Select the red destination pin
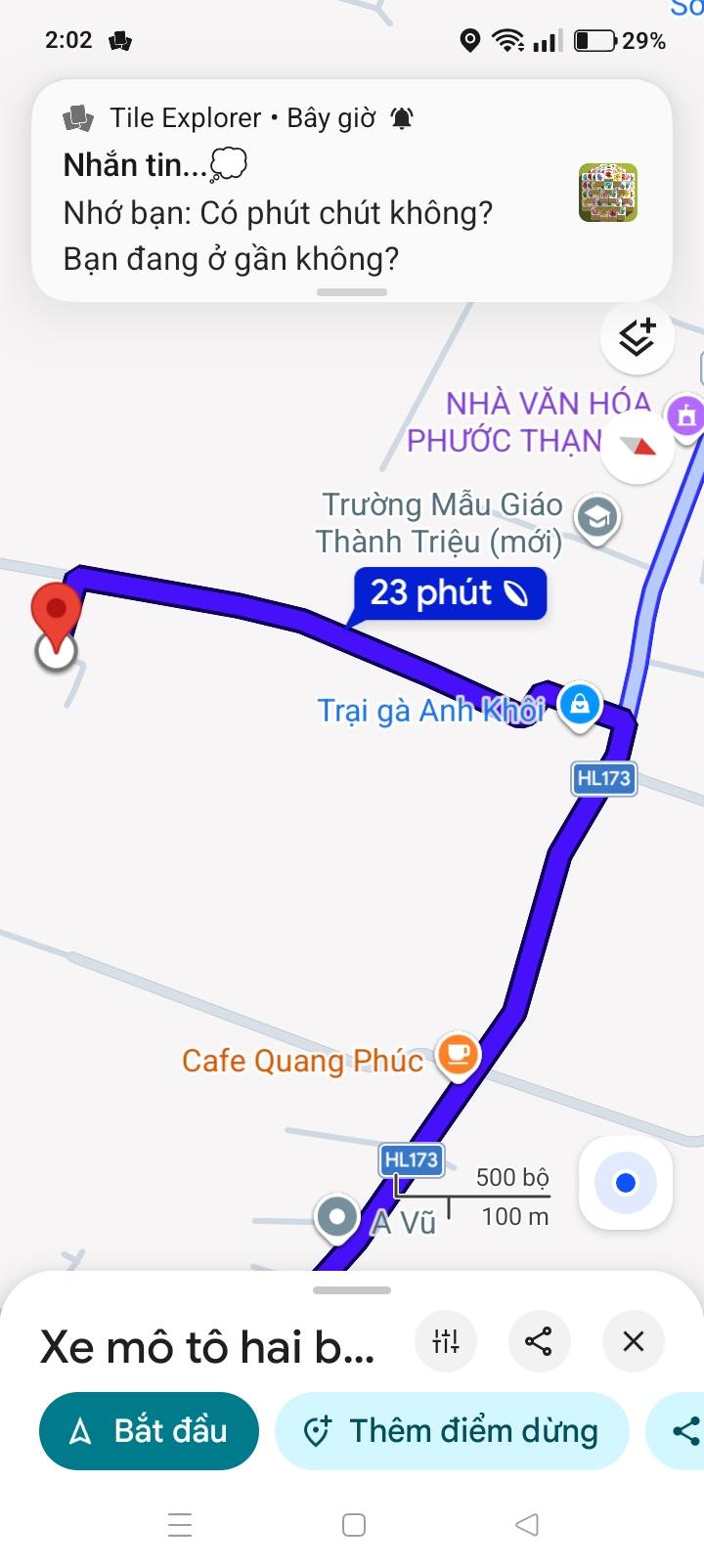The height and width of the screenshot is (1568, 704). 56,614
